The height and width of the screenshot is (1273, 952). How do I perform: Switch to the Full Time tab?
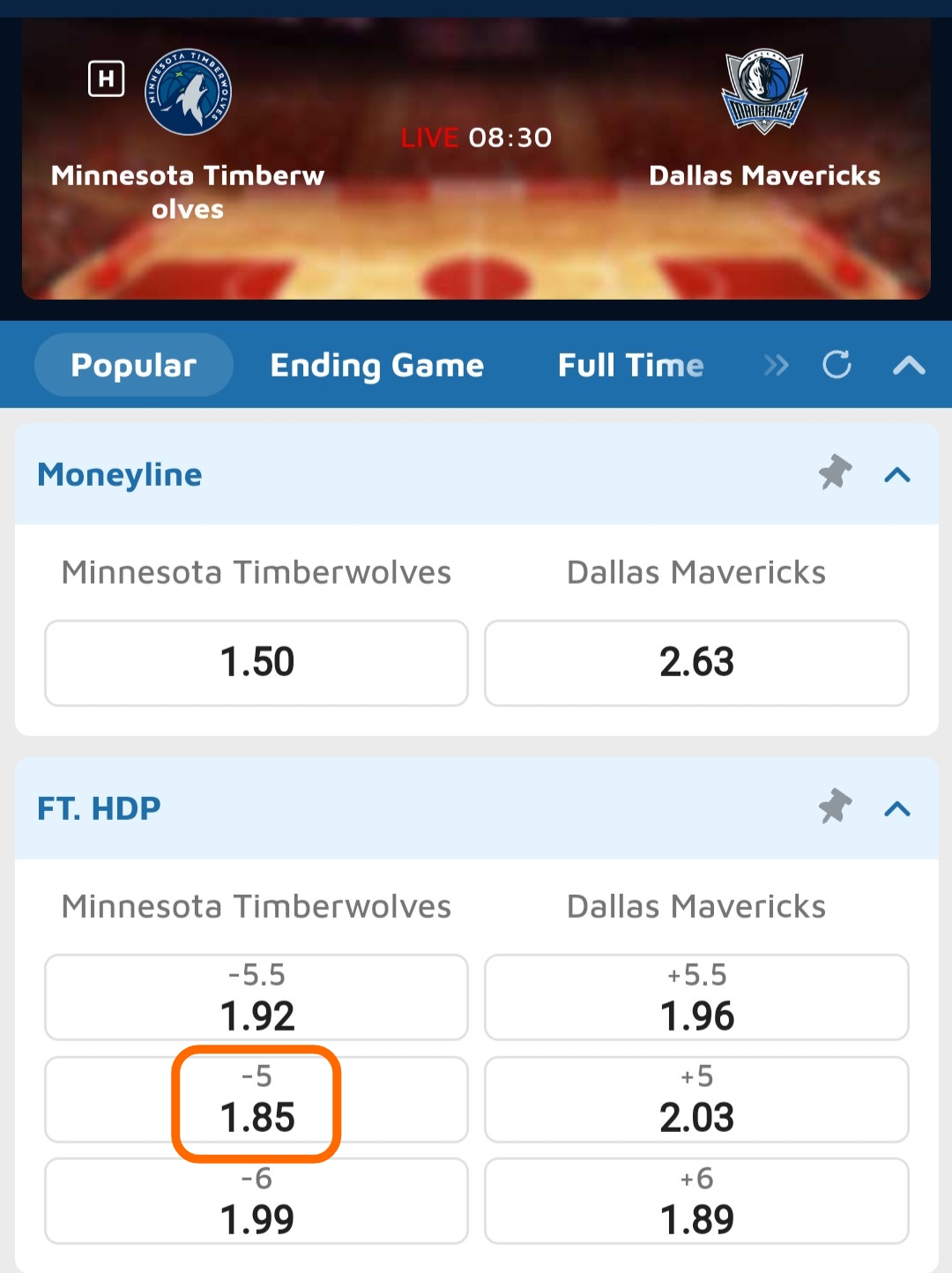(x=630, y=365)
